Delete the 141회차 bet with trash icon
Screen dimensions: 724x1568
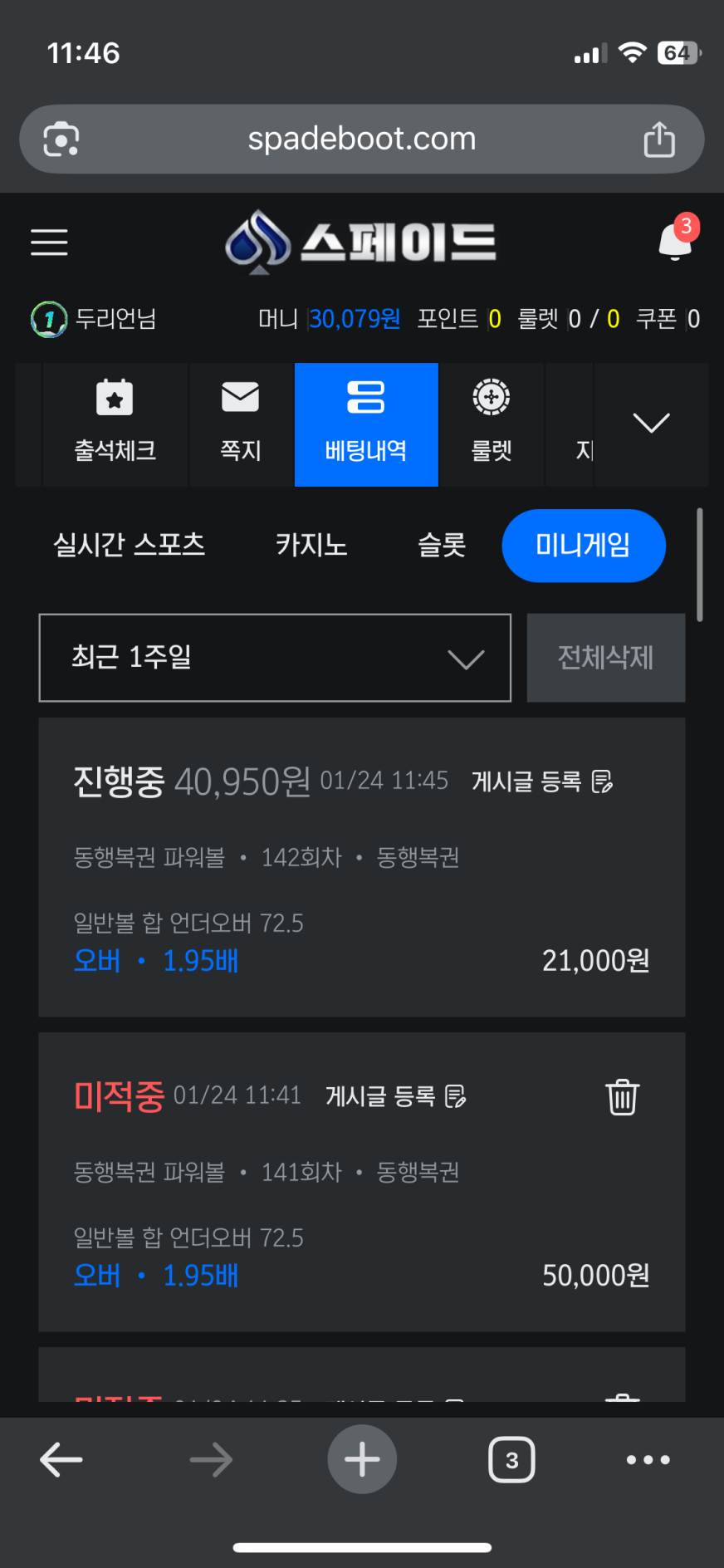[622, 1096]
